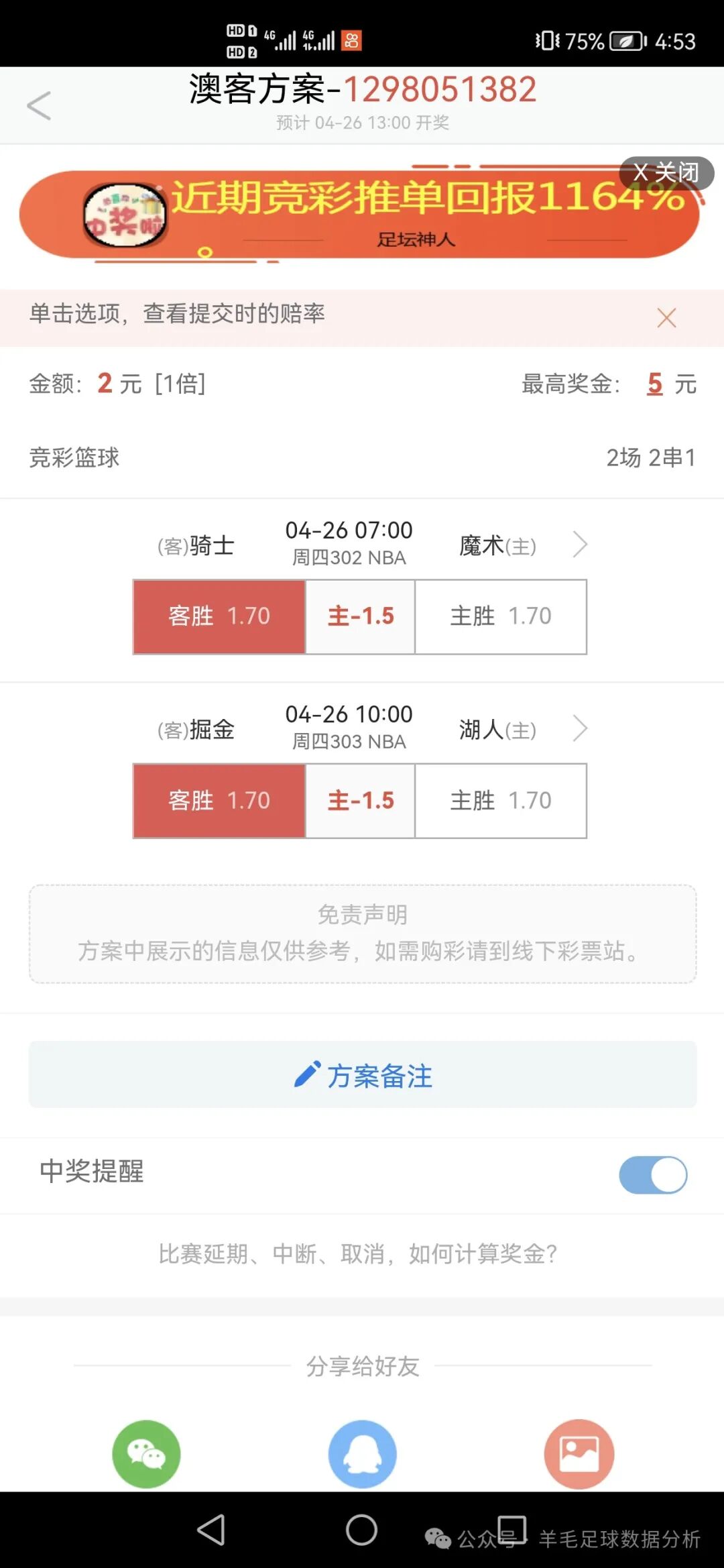
Task: Select 客胜 1.70 for 骑士 vs 魔术
Action: click(x=219, y=616)
